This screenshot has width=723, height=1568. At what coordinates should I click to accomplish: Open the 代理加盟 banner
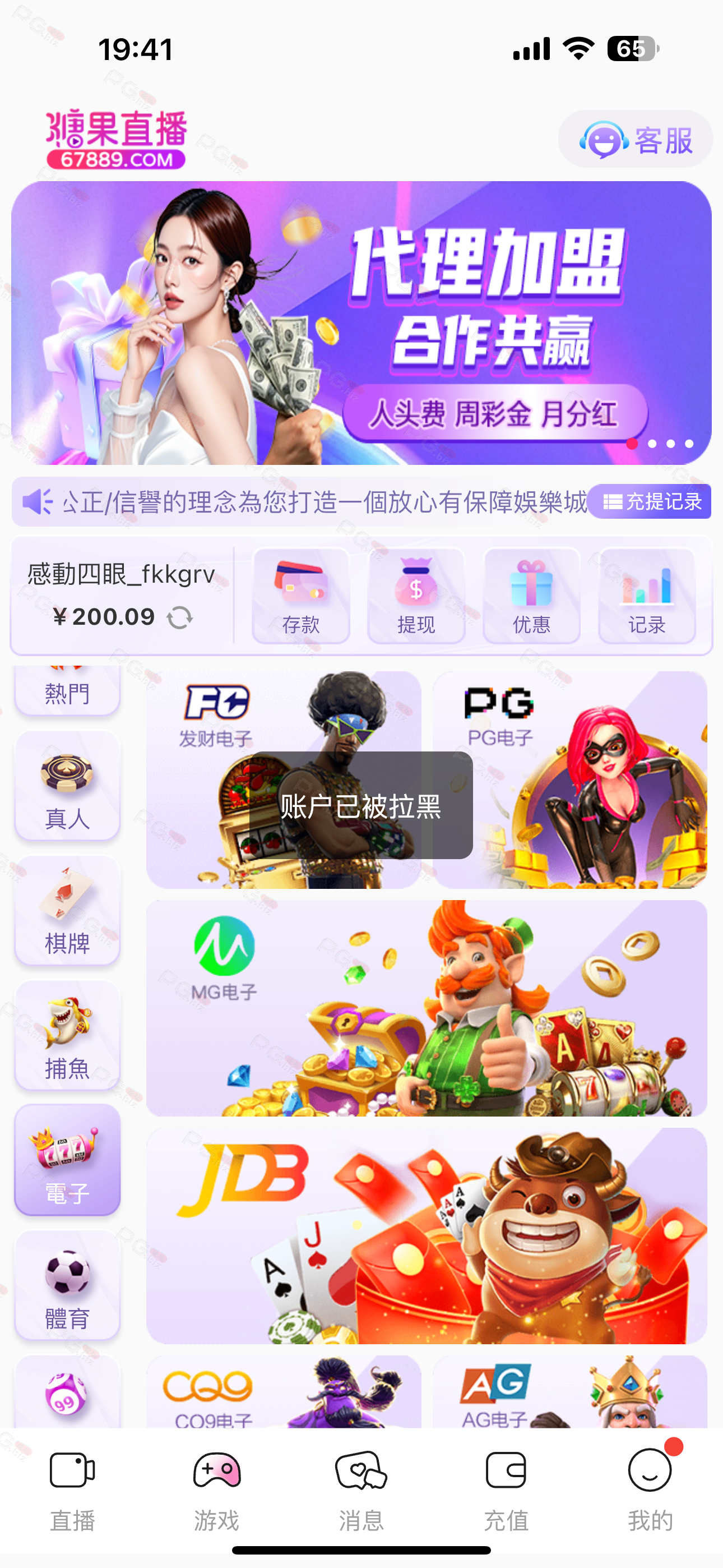coord(361,323)
